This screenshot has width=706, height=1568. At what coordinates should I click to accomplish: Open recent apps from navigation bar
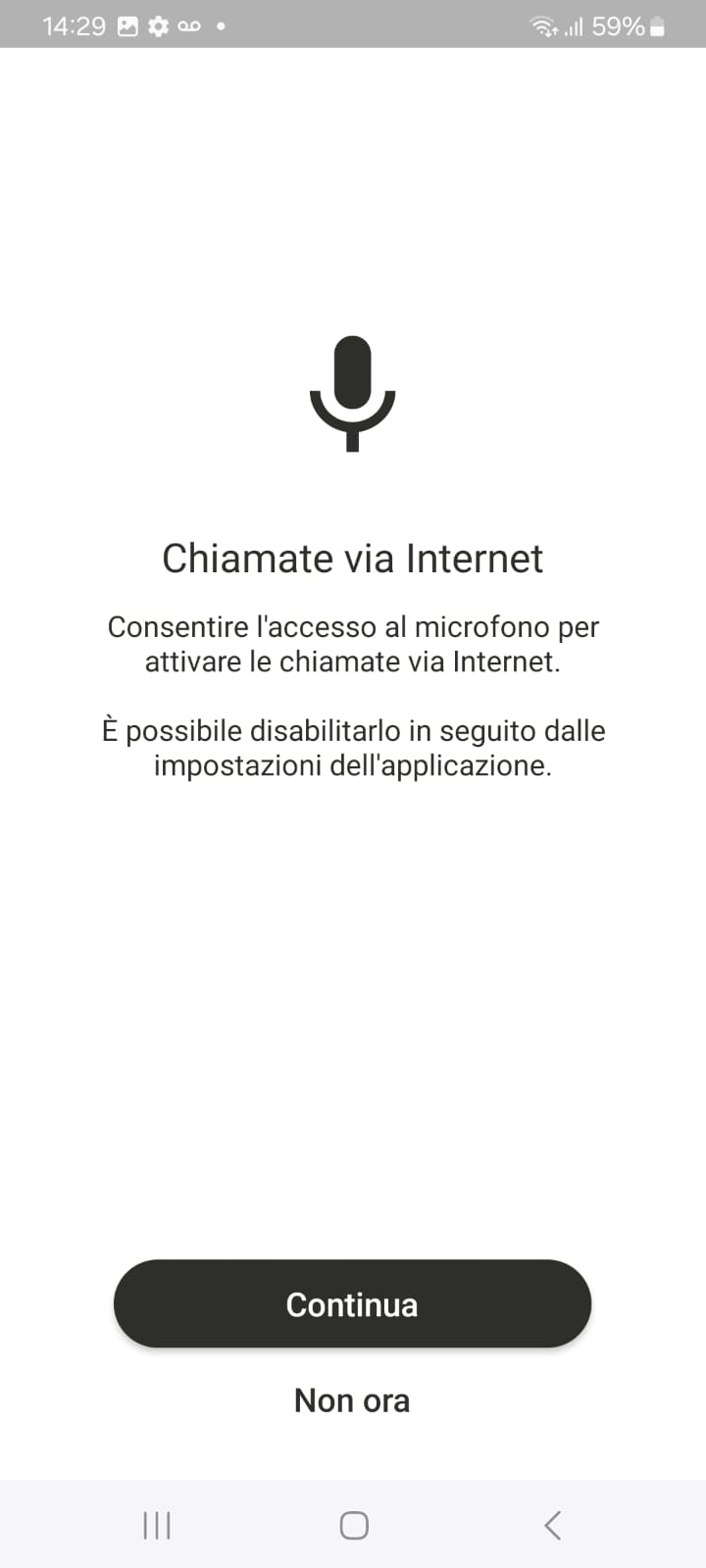tap(157, 1525)
